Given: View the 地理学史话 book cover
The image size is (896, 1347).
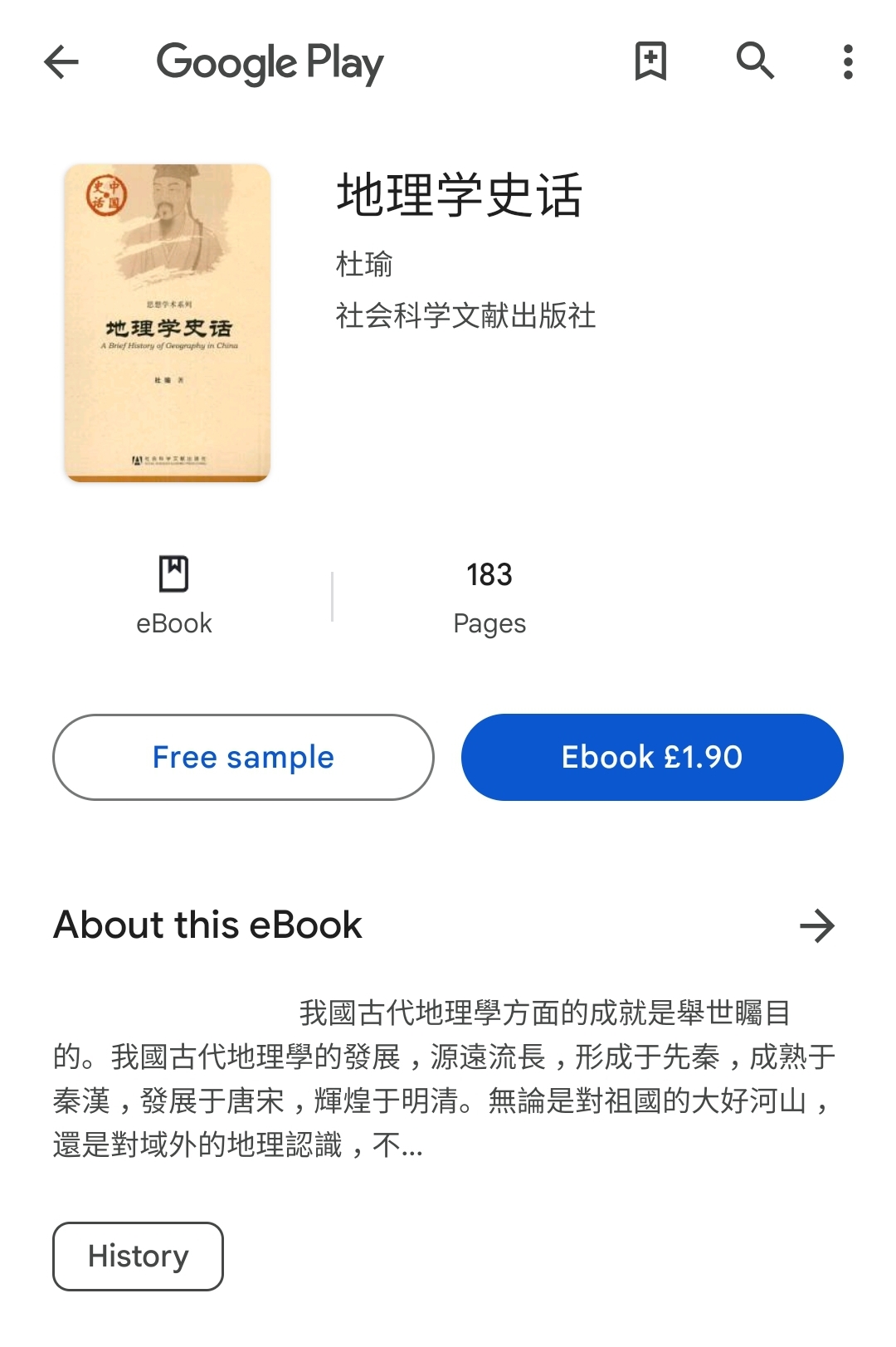Looking at the screenshot, I should click(168, 323).
